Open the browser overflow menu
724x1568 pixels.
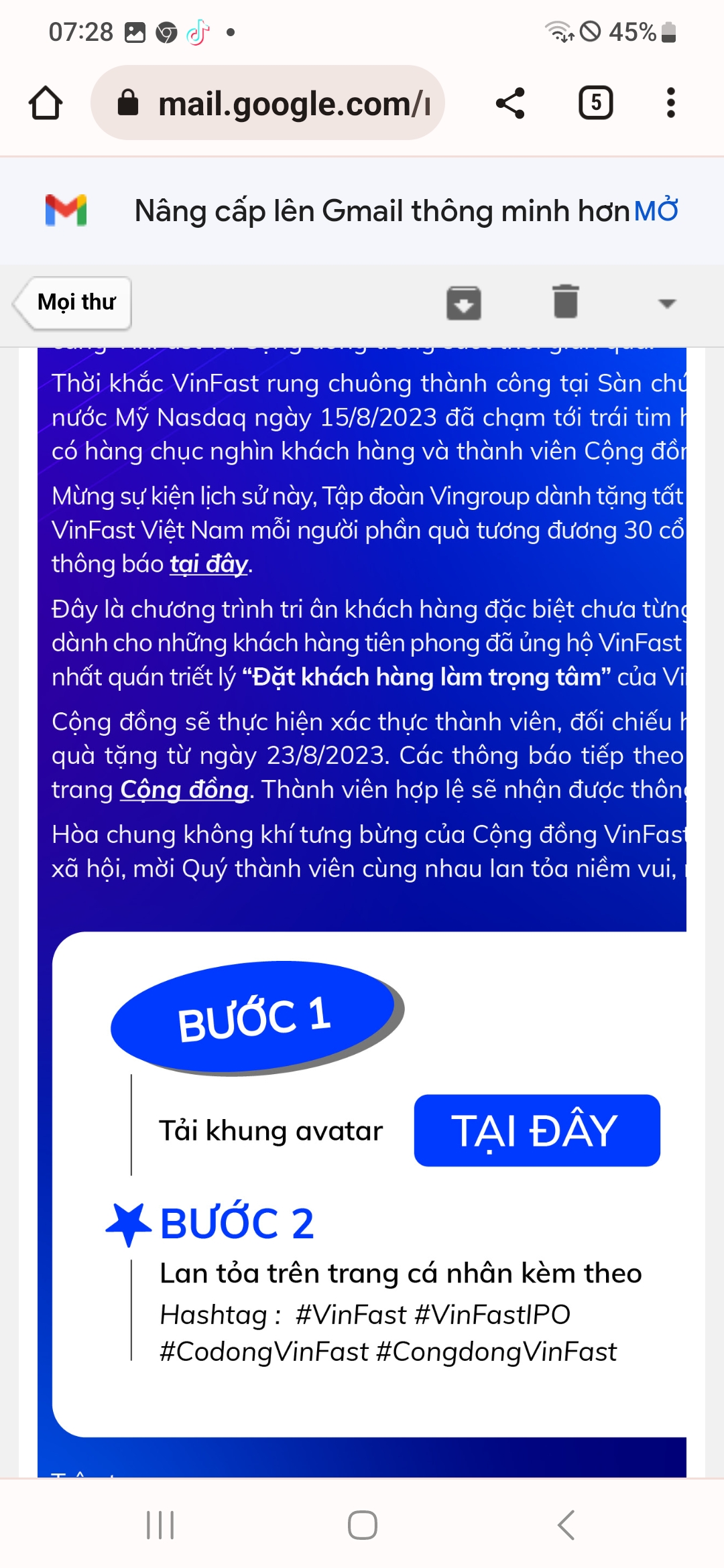(670, 103)
